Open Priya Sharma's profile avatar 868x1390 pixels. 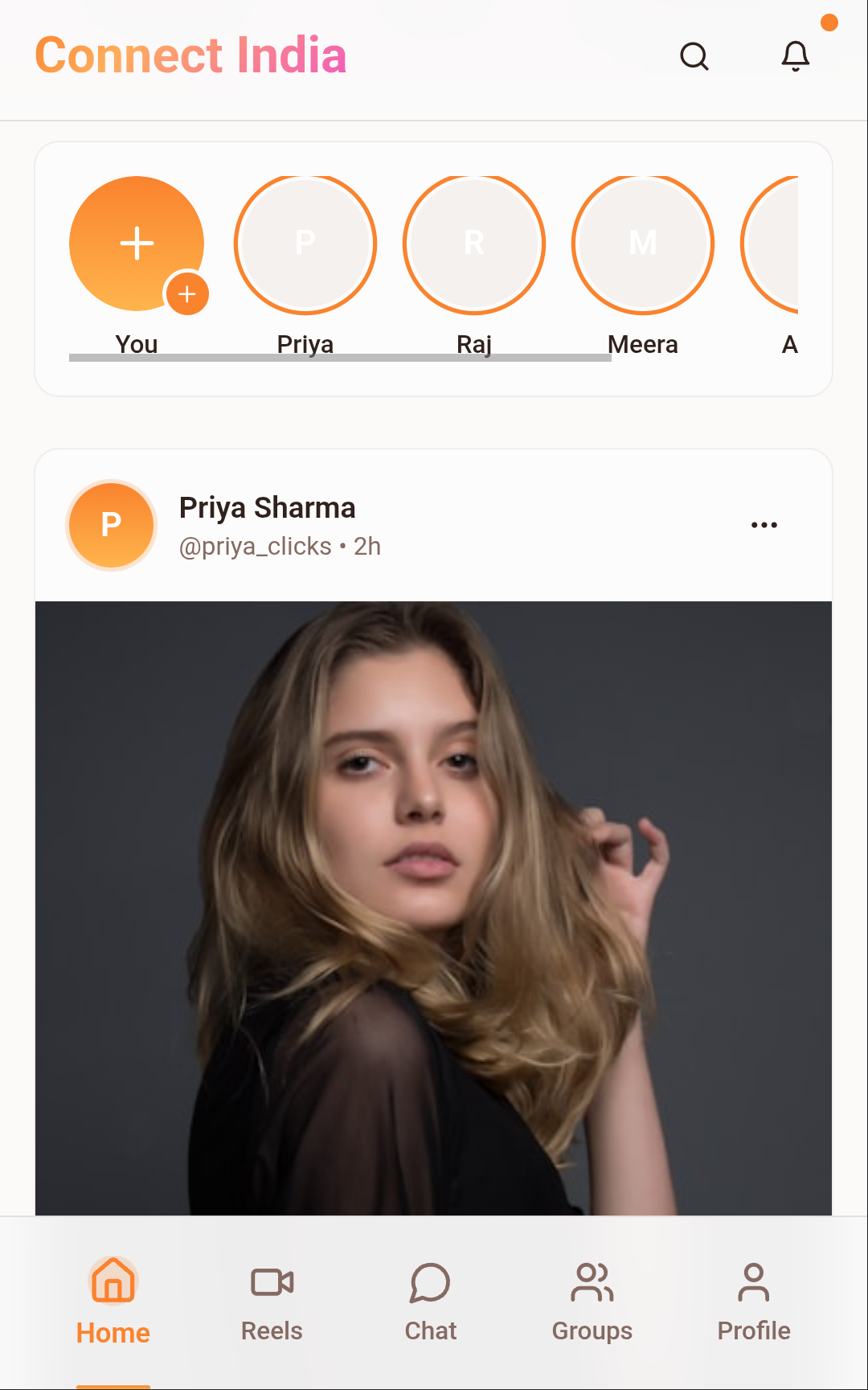[x=111, y=525]
